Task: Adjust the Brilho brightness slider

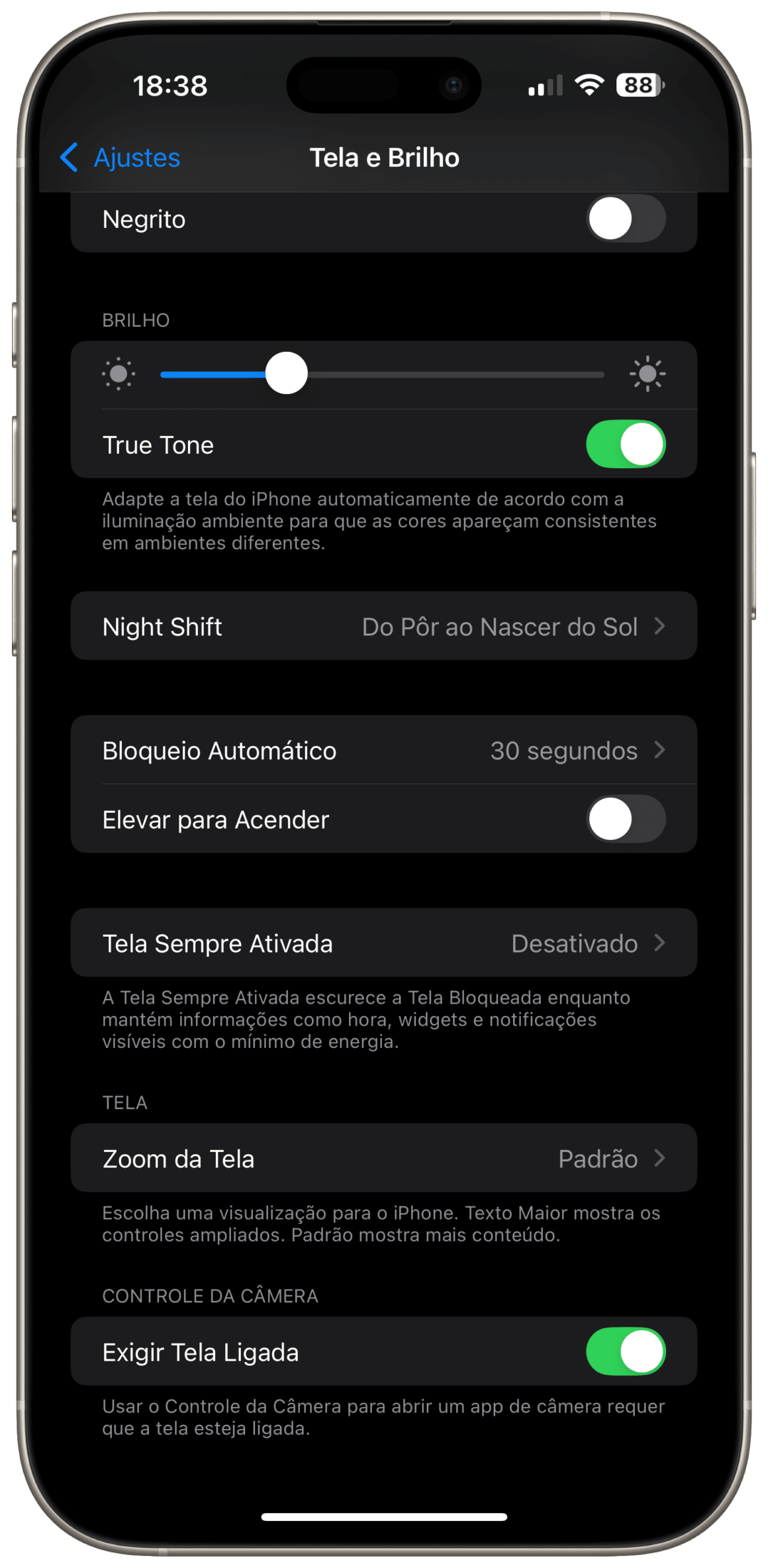Action: coord(286,374)
